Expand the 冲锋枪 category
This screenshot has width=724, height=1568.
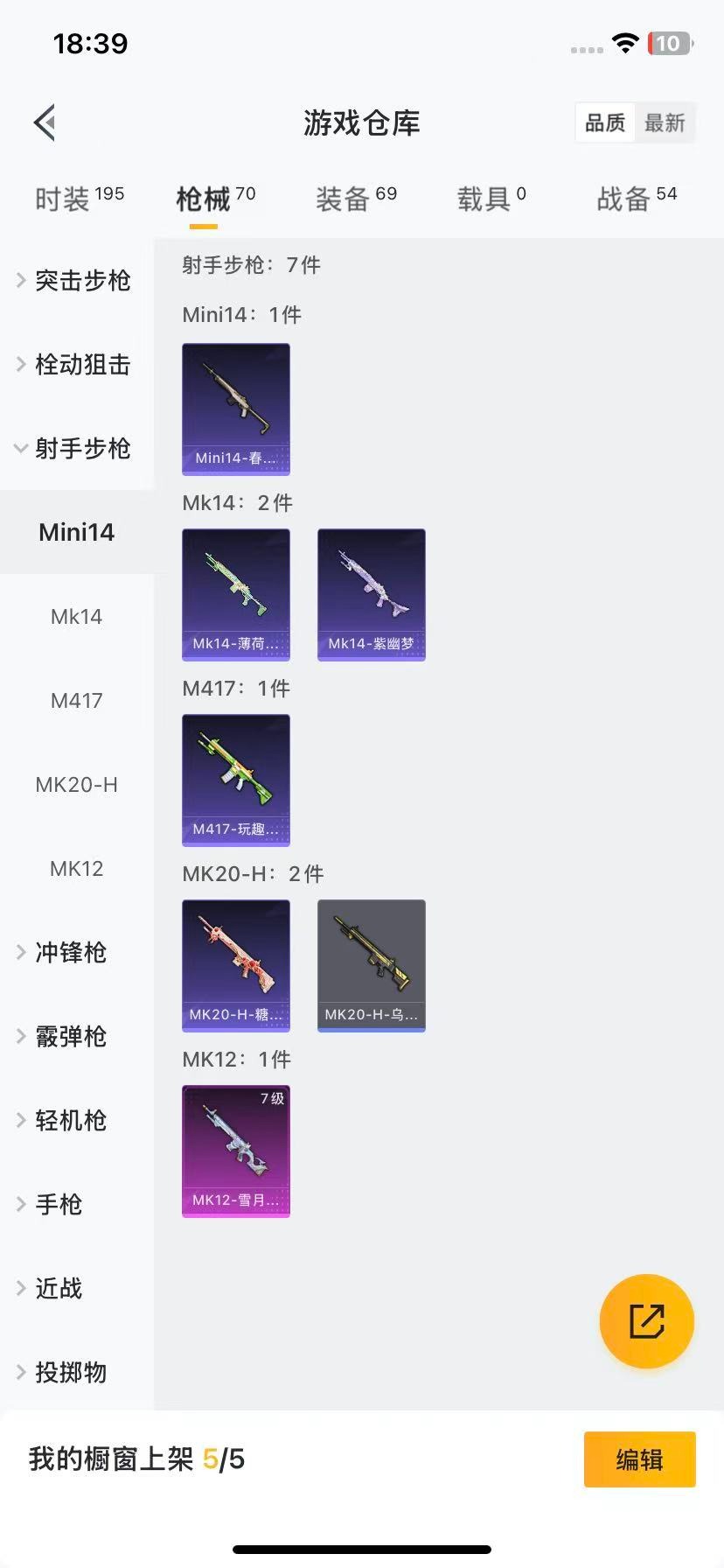[70, 952]
